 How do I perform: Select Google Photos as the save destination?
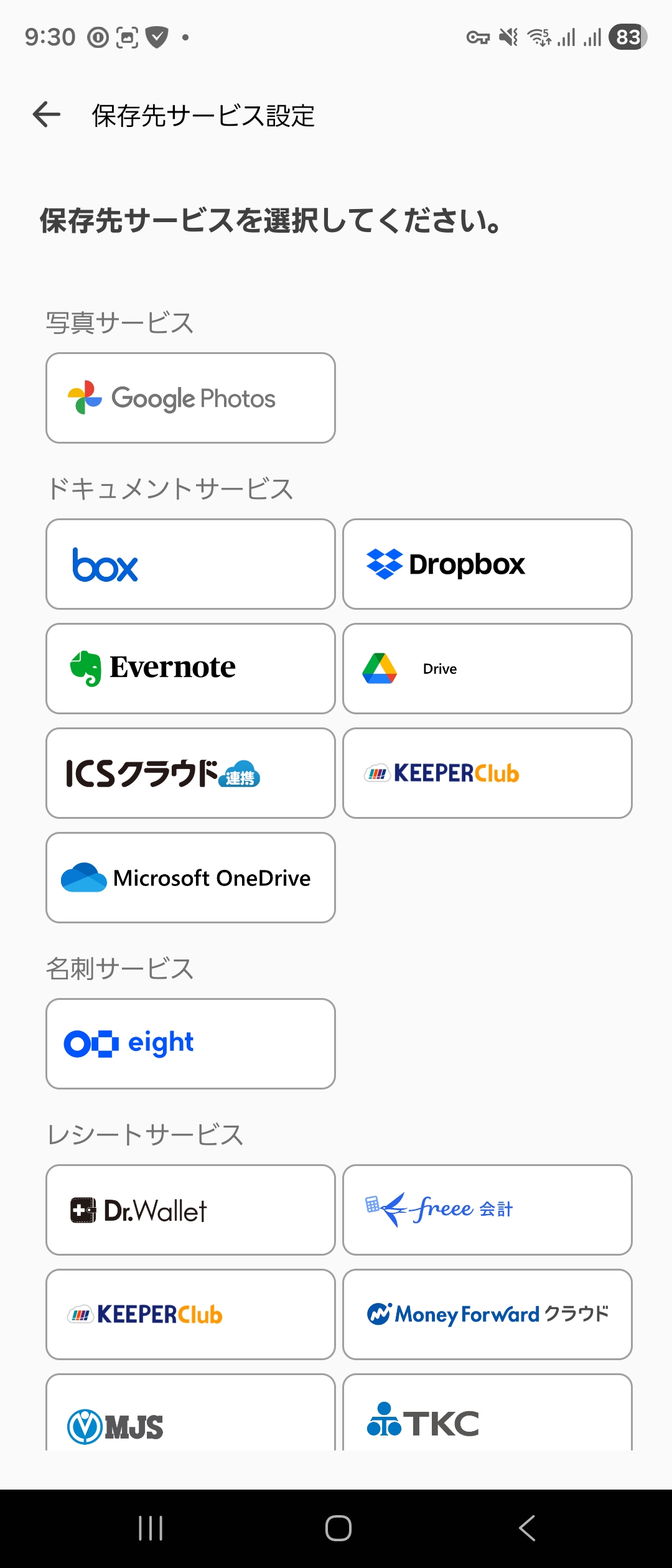(190, 398)
